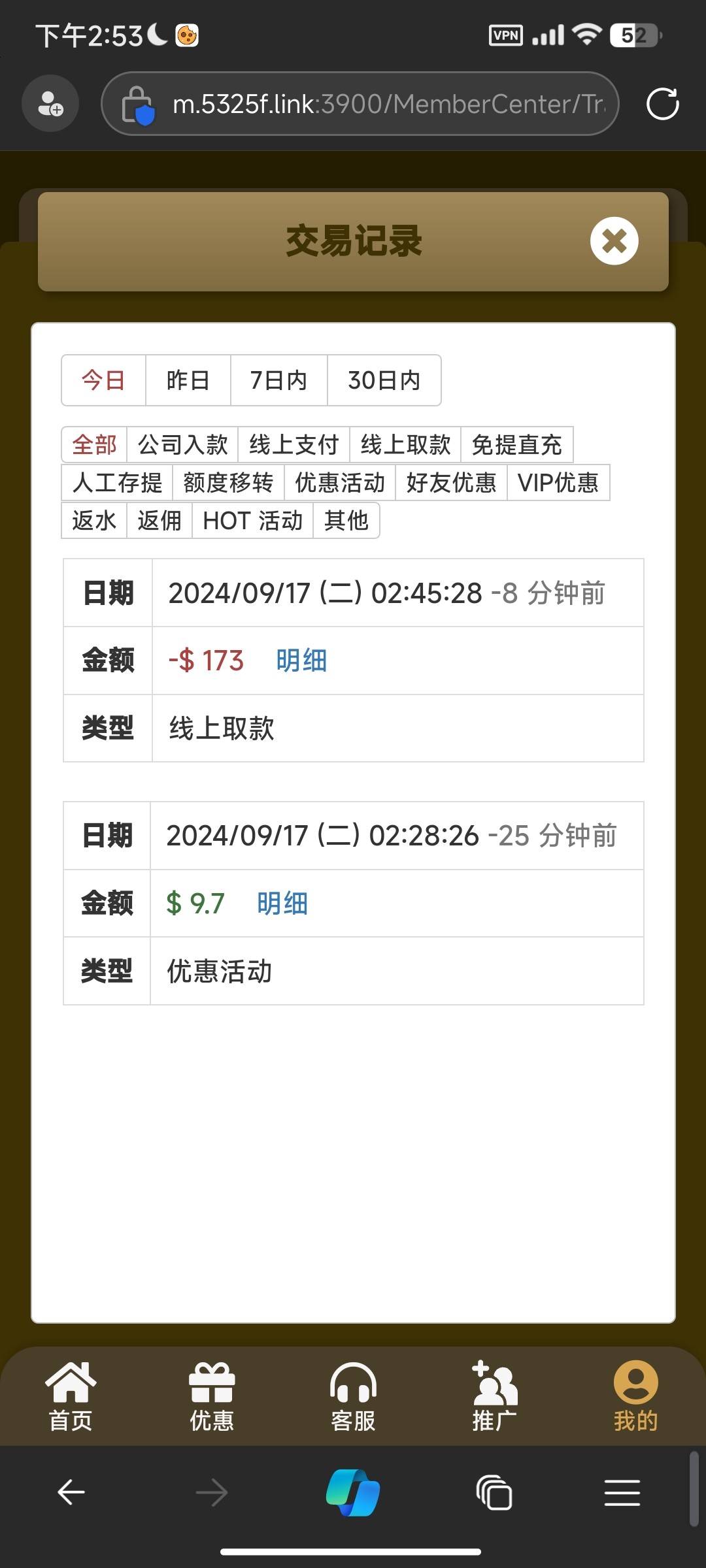706x1568 pixels.
Task: View 明细 for the $9.7 transaction
Action: pyautogui.click(x=282, y=904)
